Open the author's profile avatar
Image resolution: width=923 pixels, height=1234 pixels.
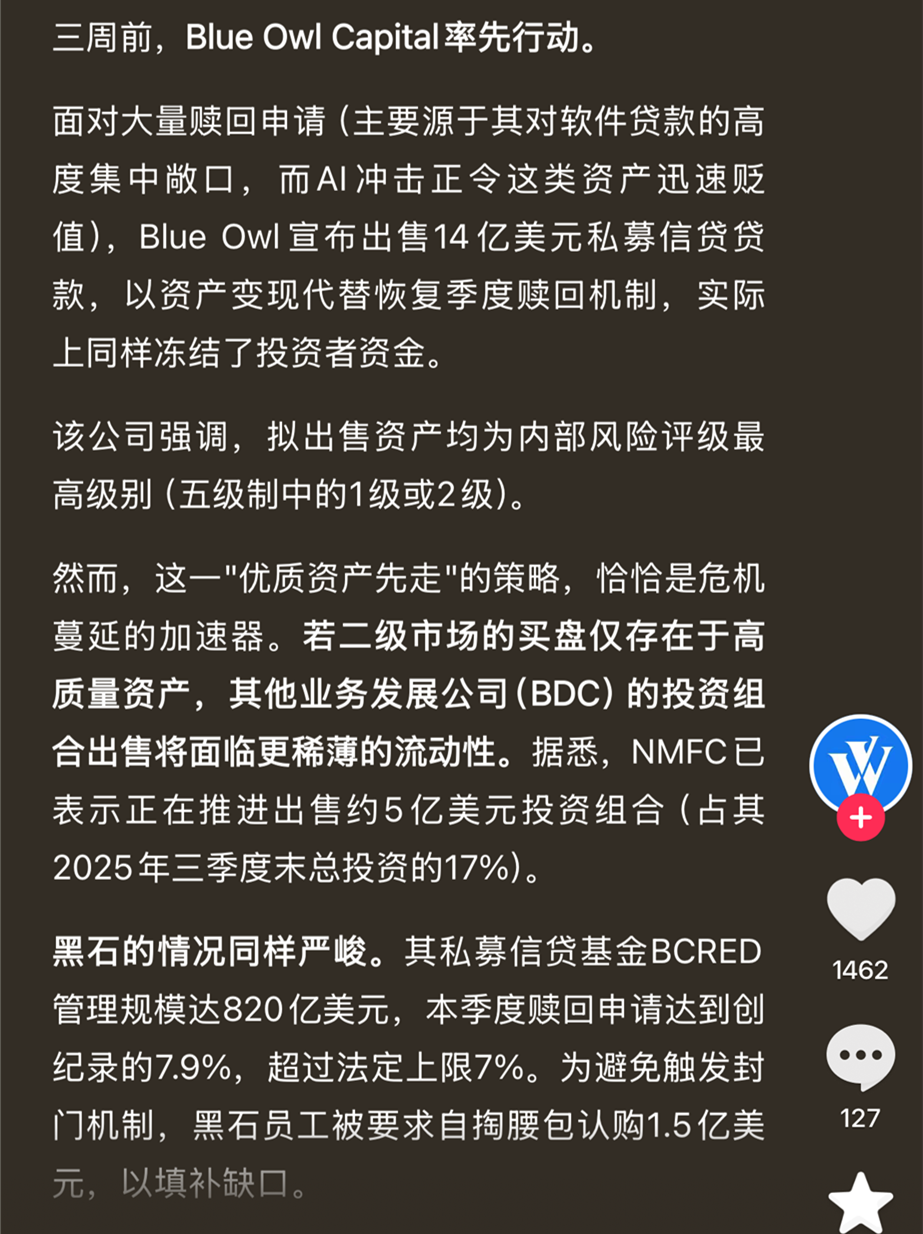860,764
